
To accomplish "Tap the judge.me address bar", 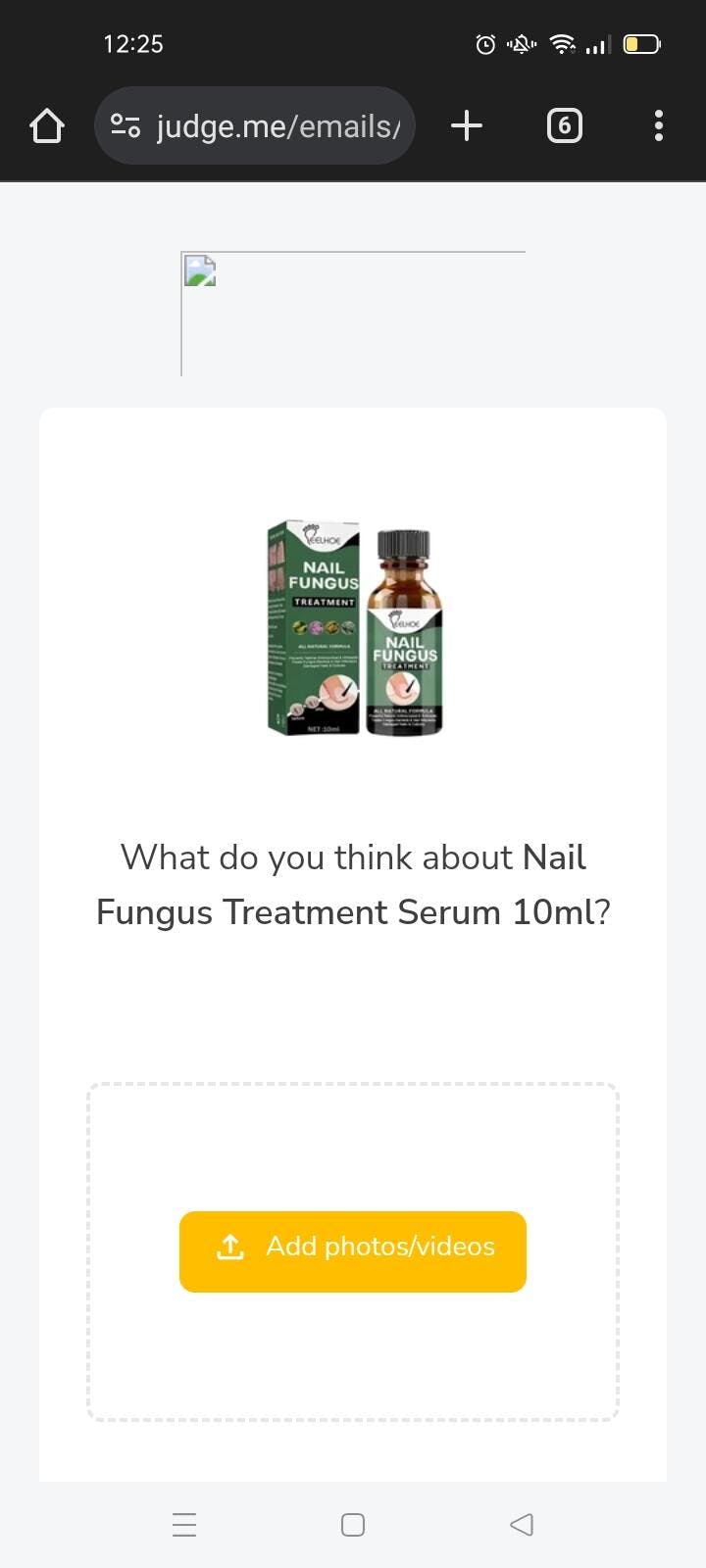I will [277, 126].
